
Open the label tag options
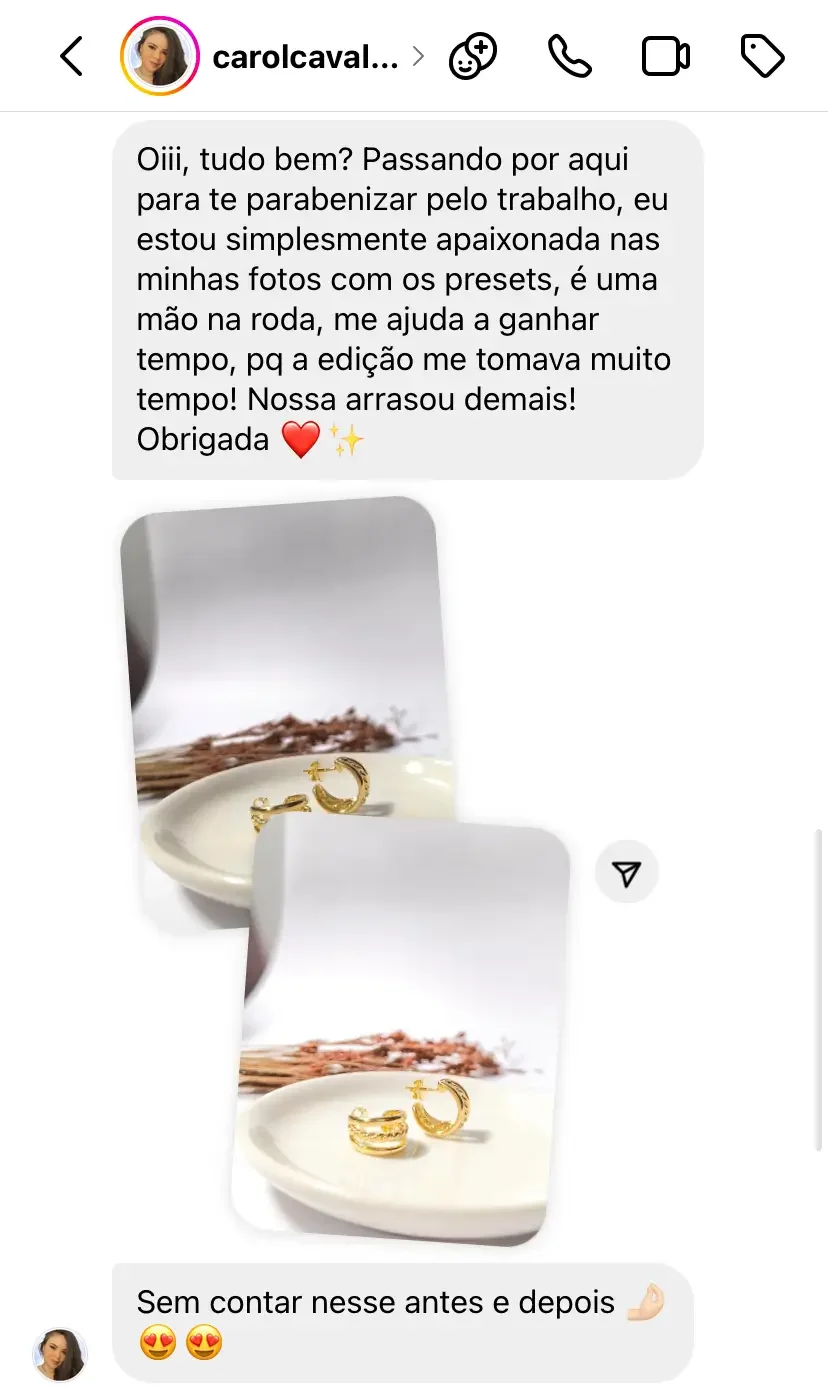[x=762, y=57]
